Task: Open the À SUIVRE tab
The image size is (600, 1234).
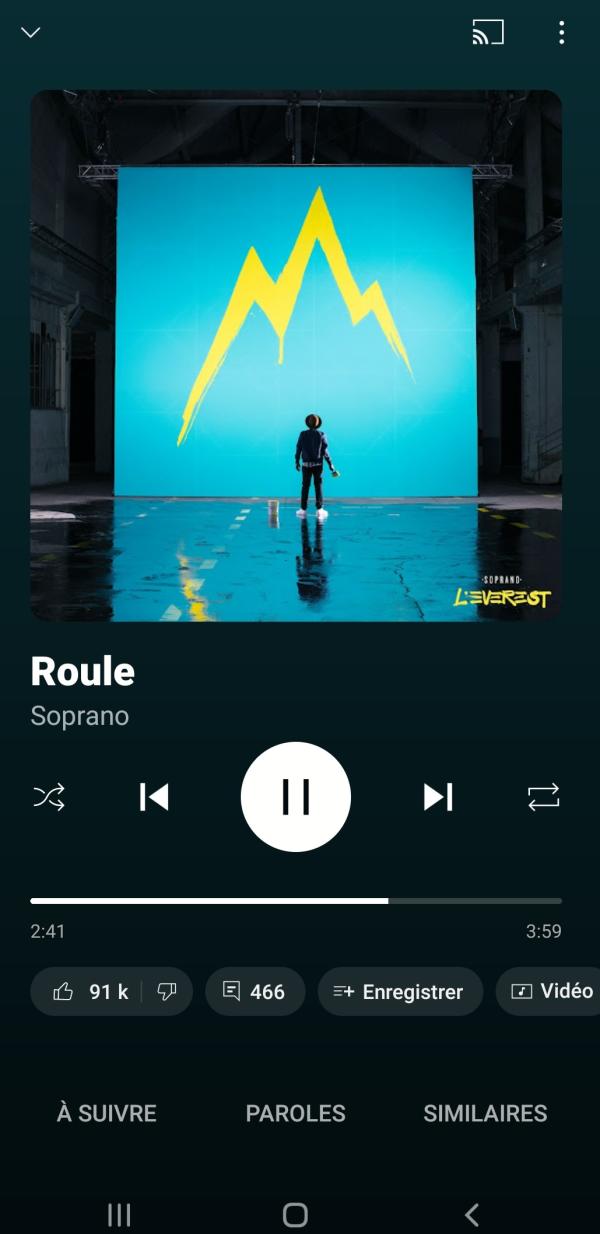Action: coord(107,1113)
